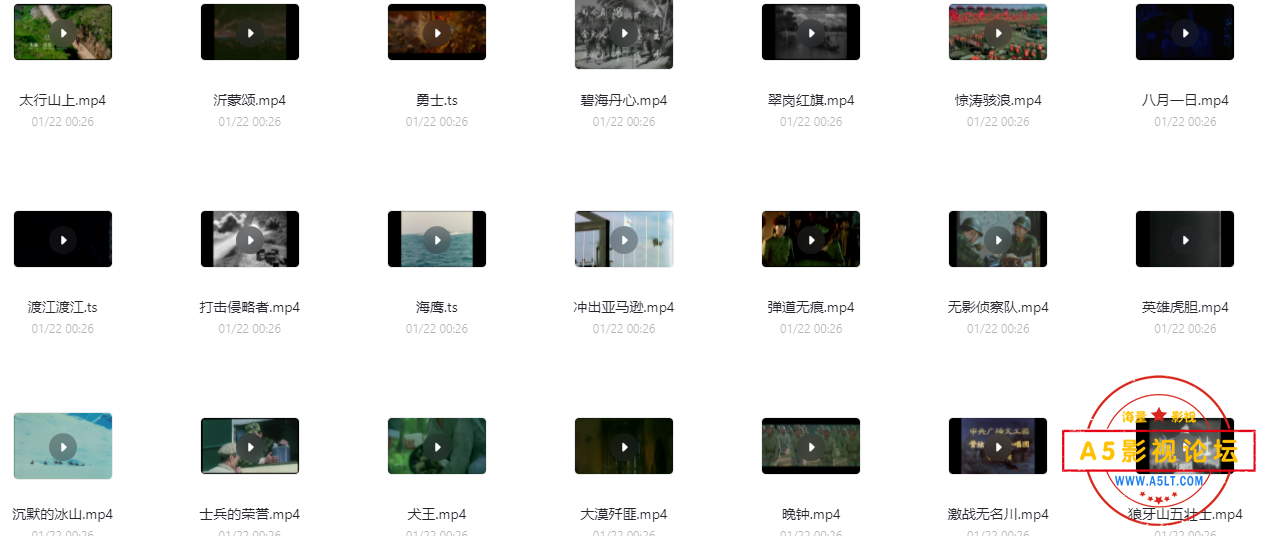
Task: Play 沂蒙颂.mp4
Action: click(250, 33)
